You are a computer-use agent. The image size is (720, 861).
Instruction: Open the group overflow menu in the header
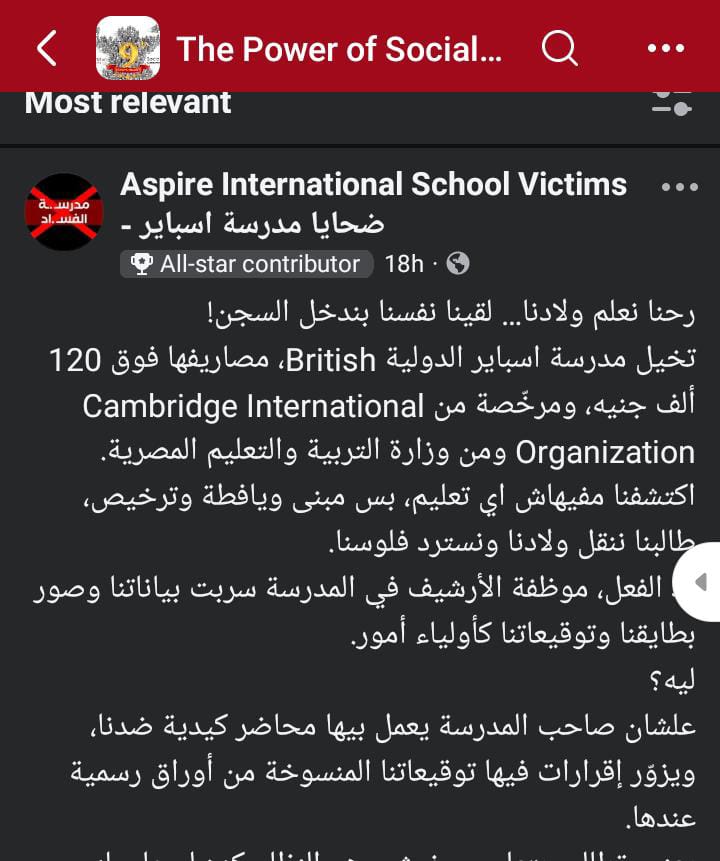pyautogui.click(x=666, y=47)
